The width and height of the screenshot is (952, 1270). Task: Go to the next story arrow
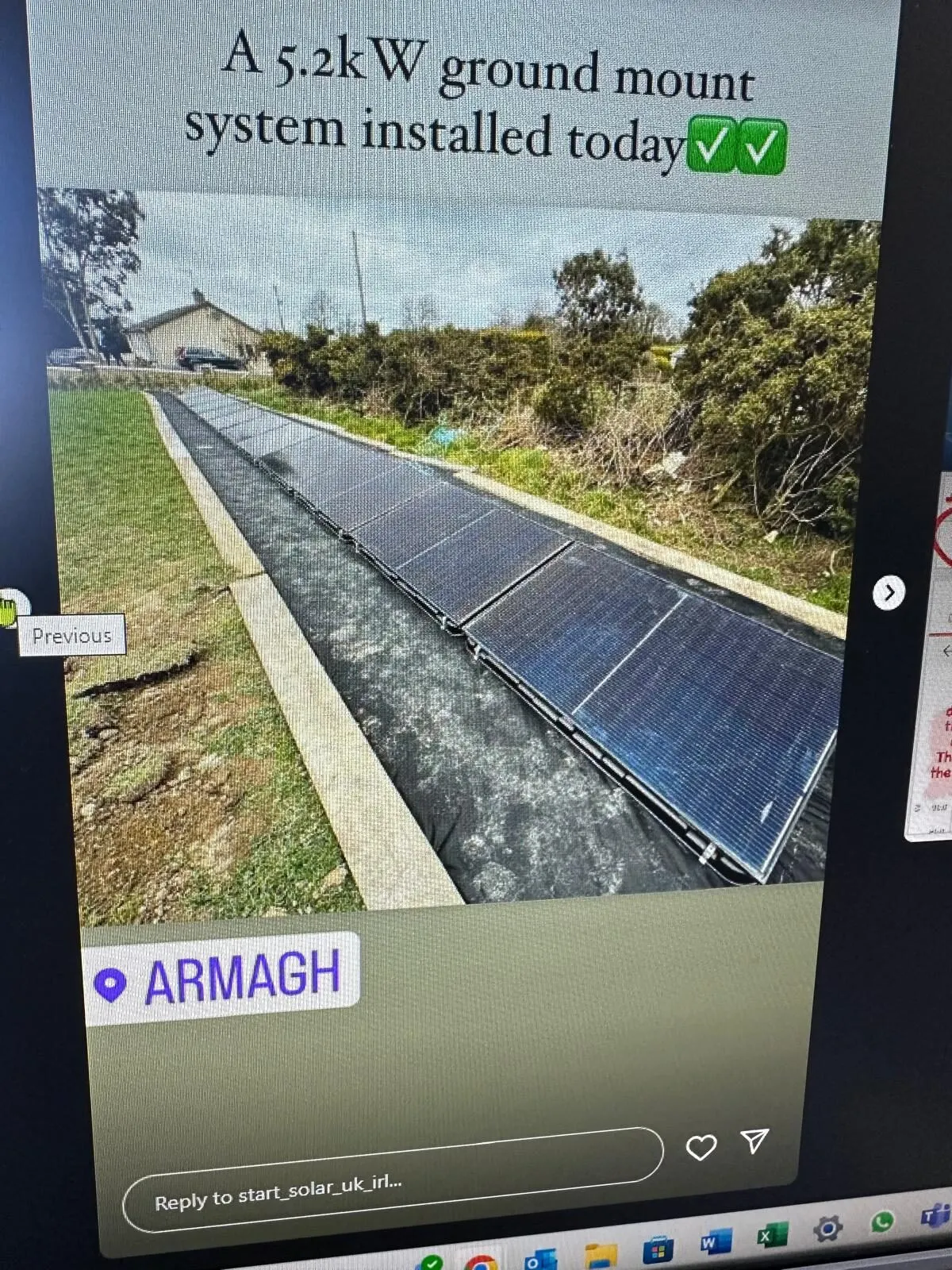[x=889, y=593]
